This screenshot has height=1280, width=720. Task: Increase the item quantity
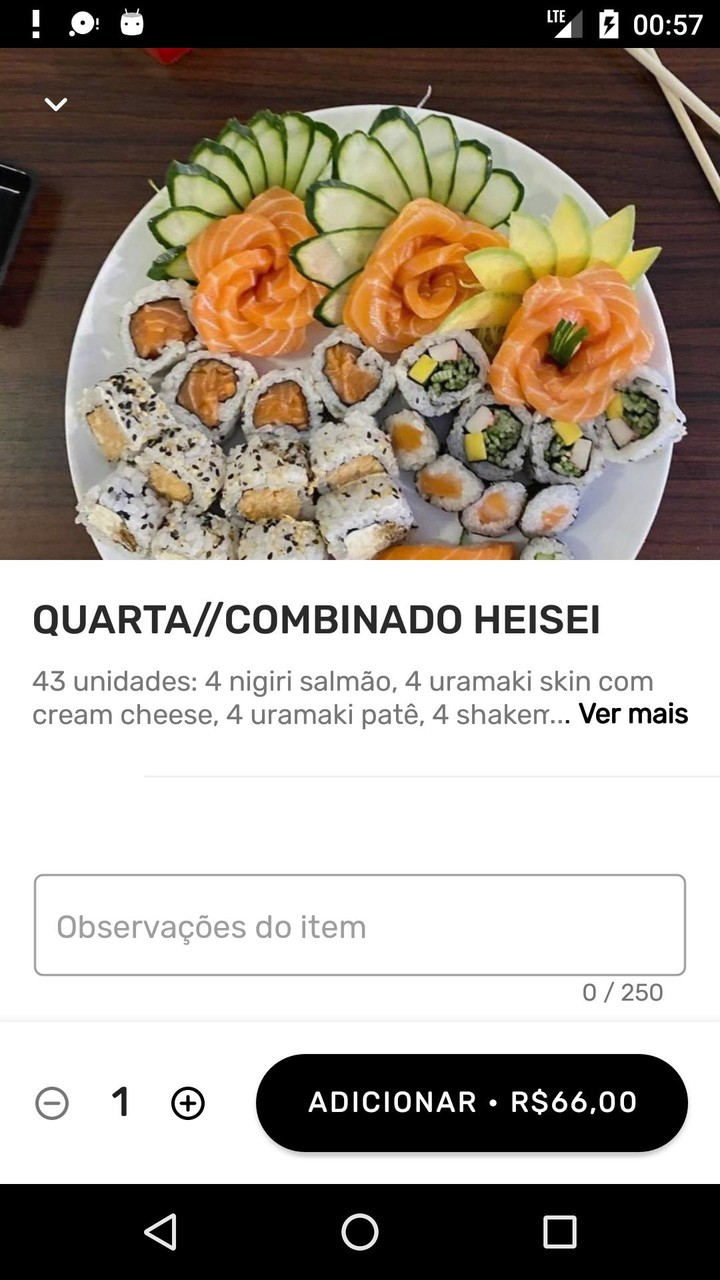[x=188, y=1103]
